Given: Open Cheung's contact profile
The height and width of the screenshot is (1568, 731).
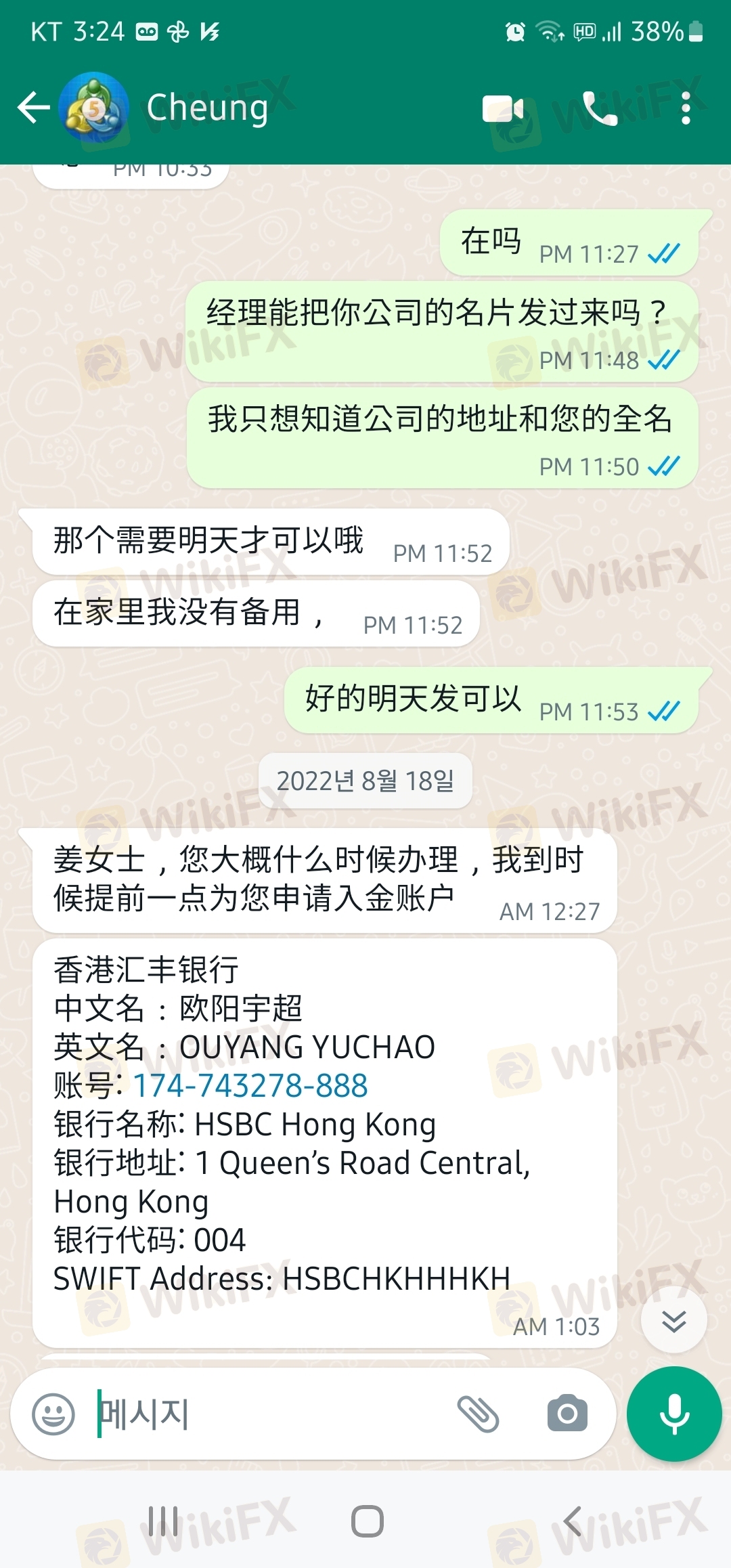Looking at the screenshot, I should 207,108.
